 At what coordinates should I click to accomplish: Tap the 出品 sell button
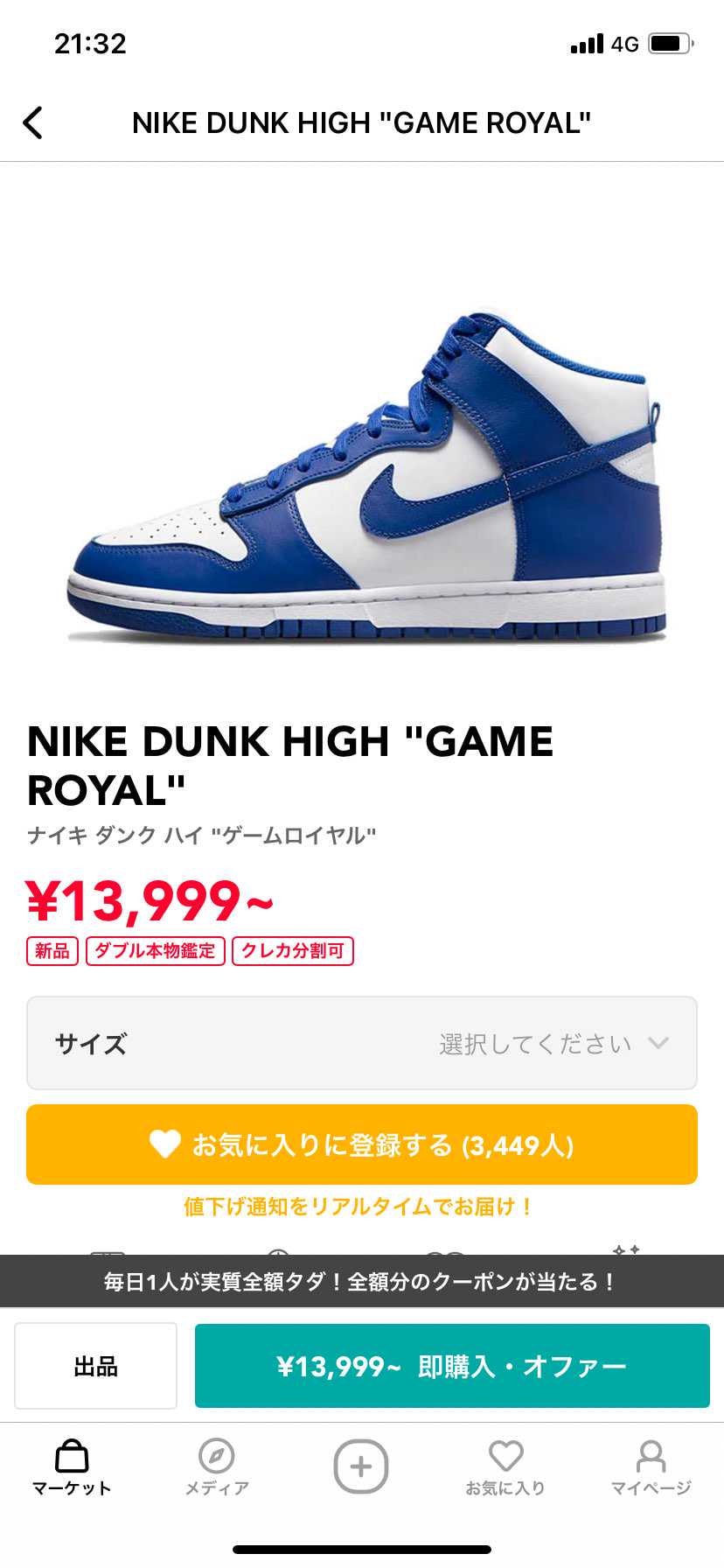point(95,1366)
